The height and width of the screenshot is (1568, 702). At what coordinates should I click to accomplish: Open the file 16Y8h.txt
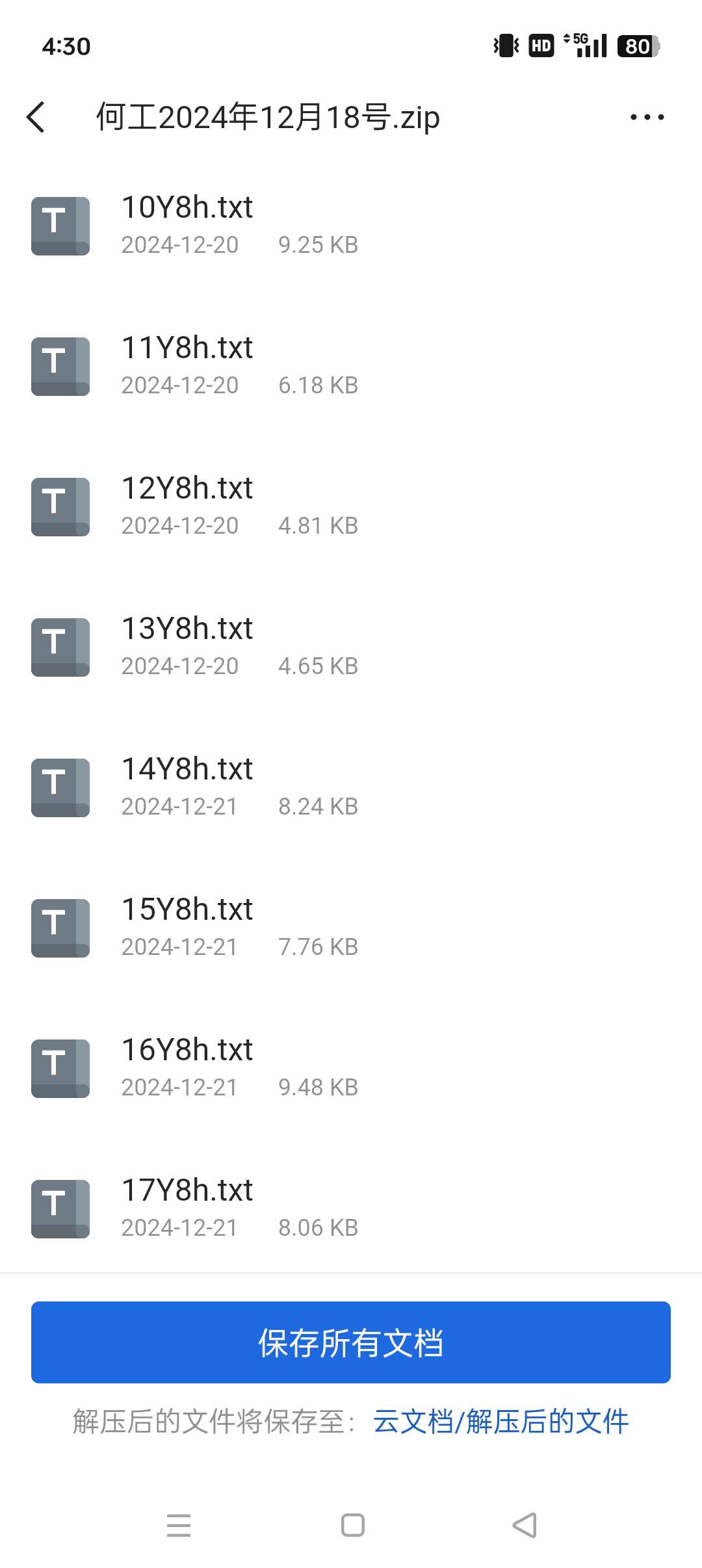click(351, 1067)
